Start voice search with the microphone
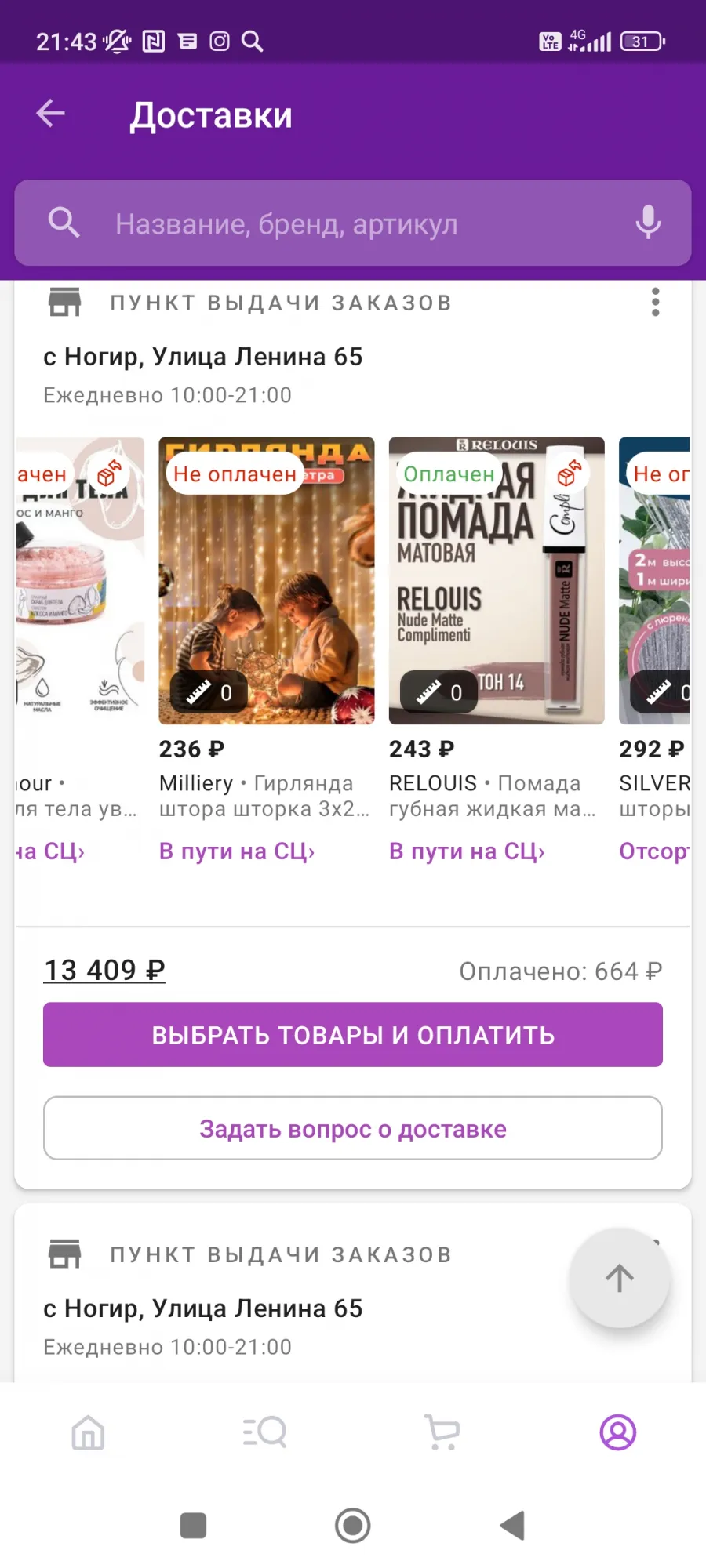The width and height of the screenshot is (706, 1568). tap(648, 223)
